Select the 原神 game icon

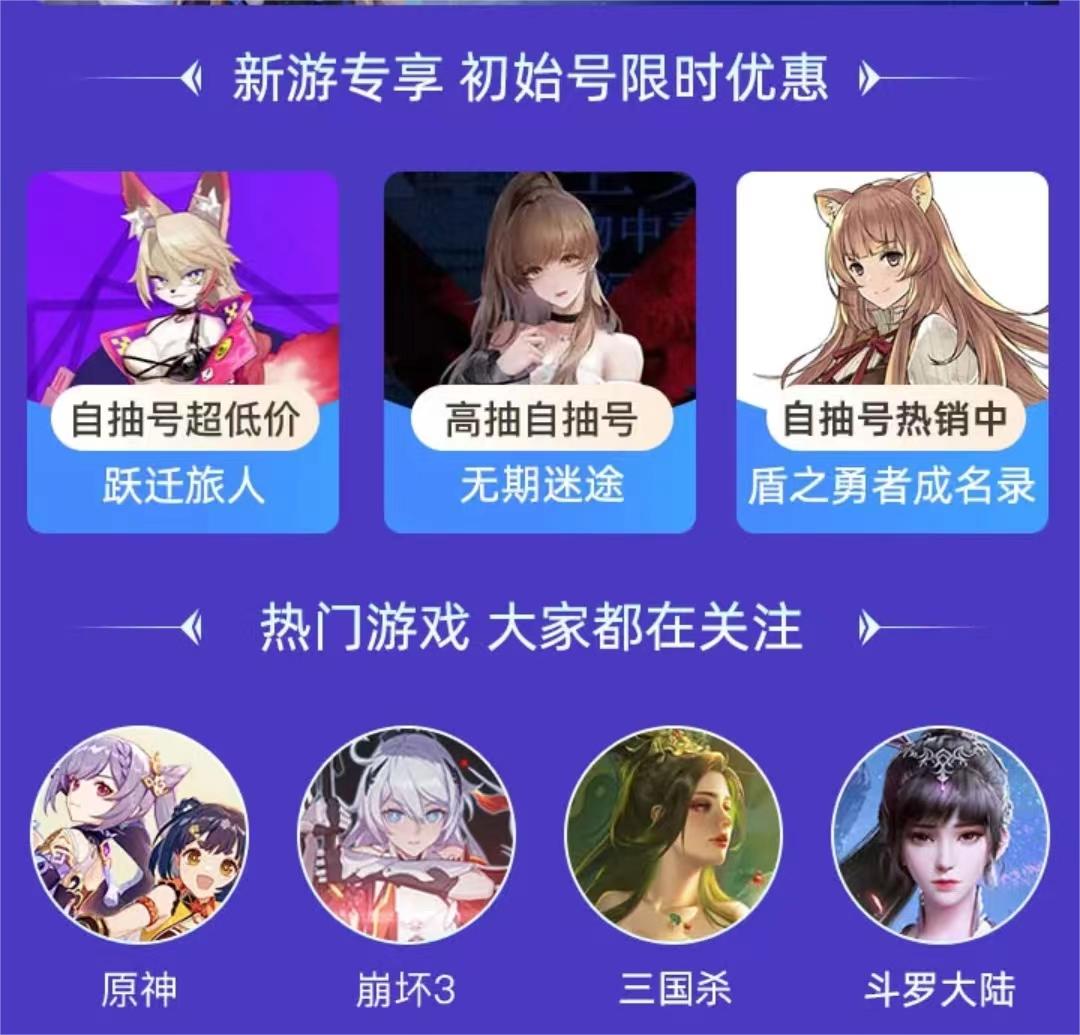coord(139,836)
